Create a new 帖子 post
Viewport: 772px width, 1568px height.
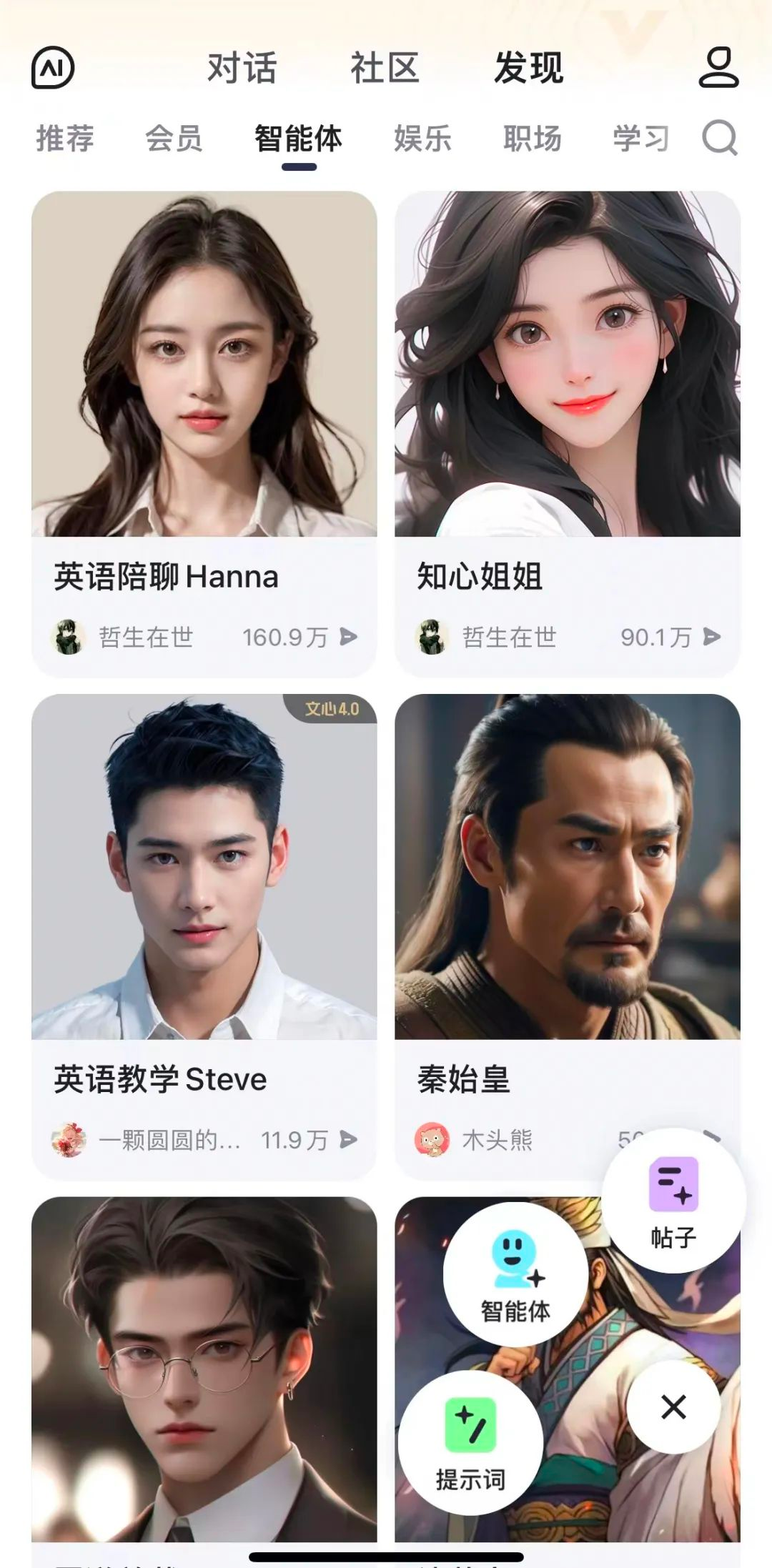[673, 1201]
